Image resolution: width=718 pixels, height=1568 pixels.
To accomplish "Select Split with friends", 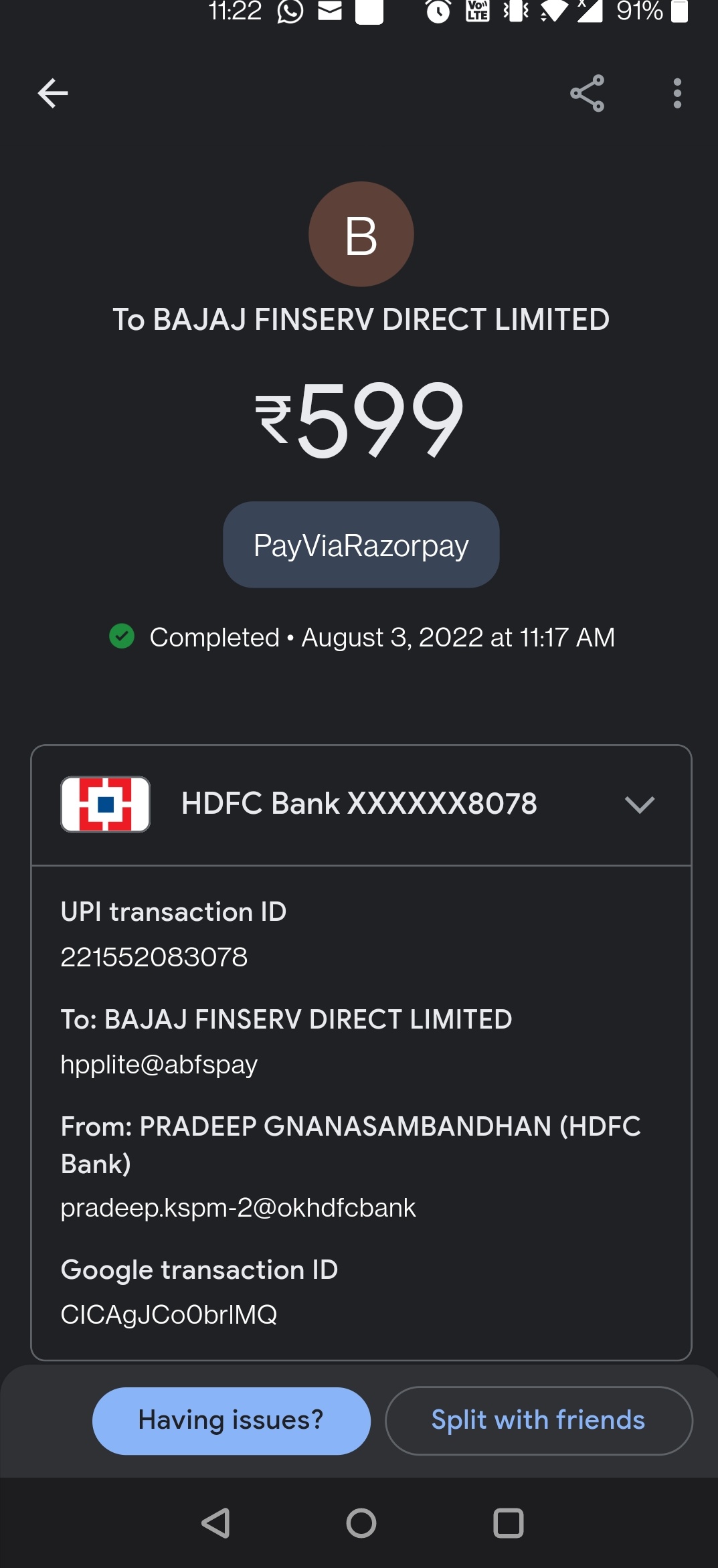I will pos(538,1420).
